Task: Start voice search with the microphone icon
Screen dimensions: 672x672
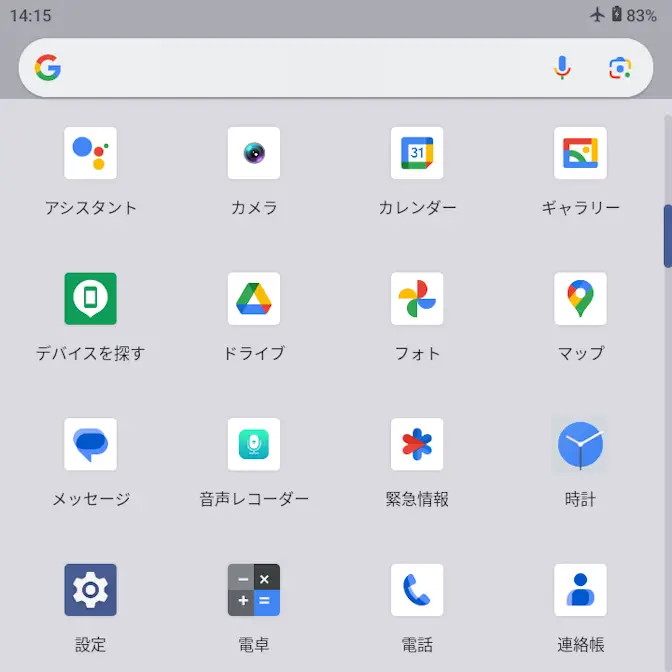Action: click(562, 68)
